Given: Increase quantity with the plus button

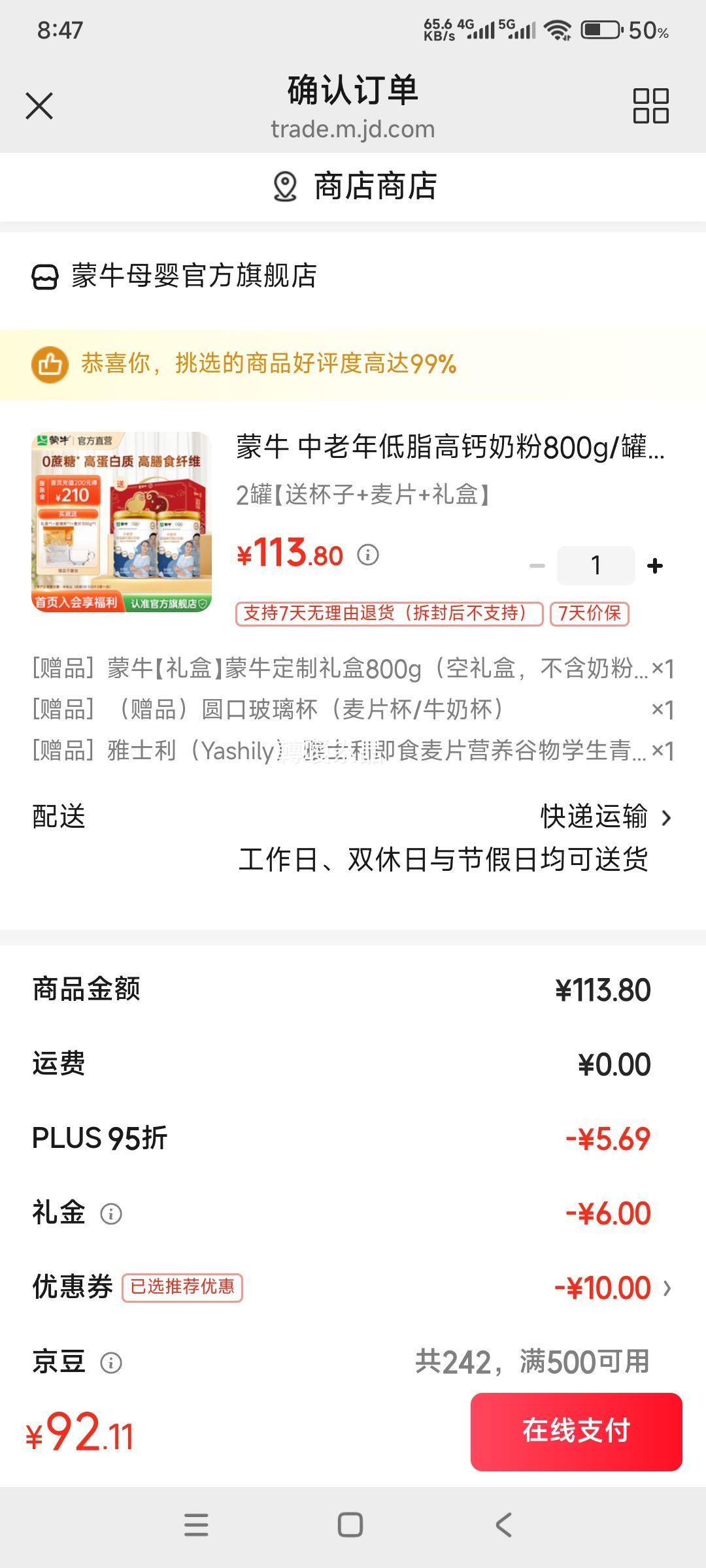Looking at the screenshot, I should 654,565.
